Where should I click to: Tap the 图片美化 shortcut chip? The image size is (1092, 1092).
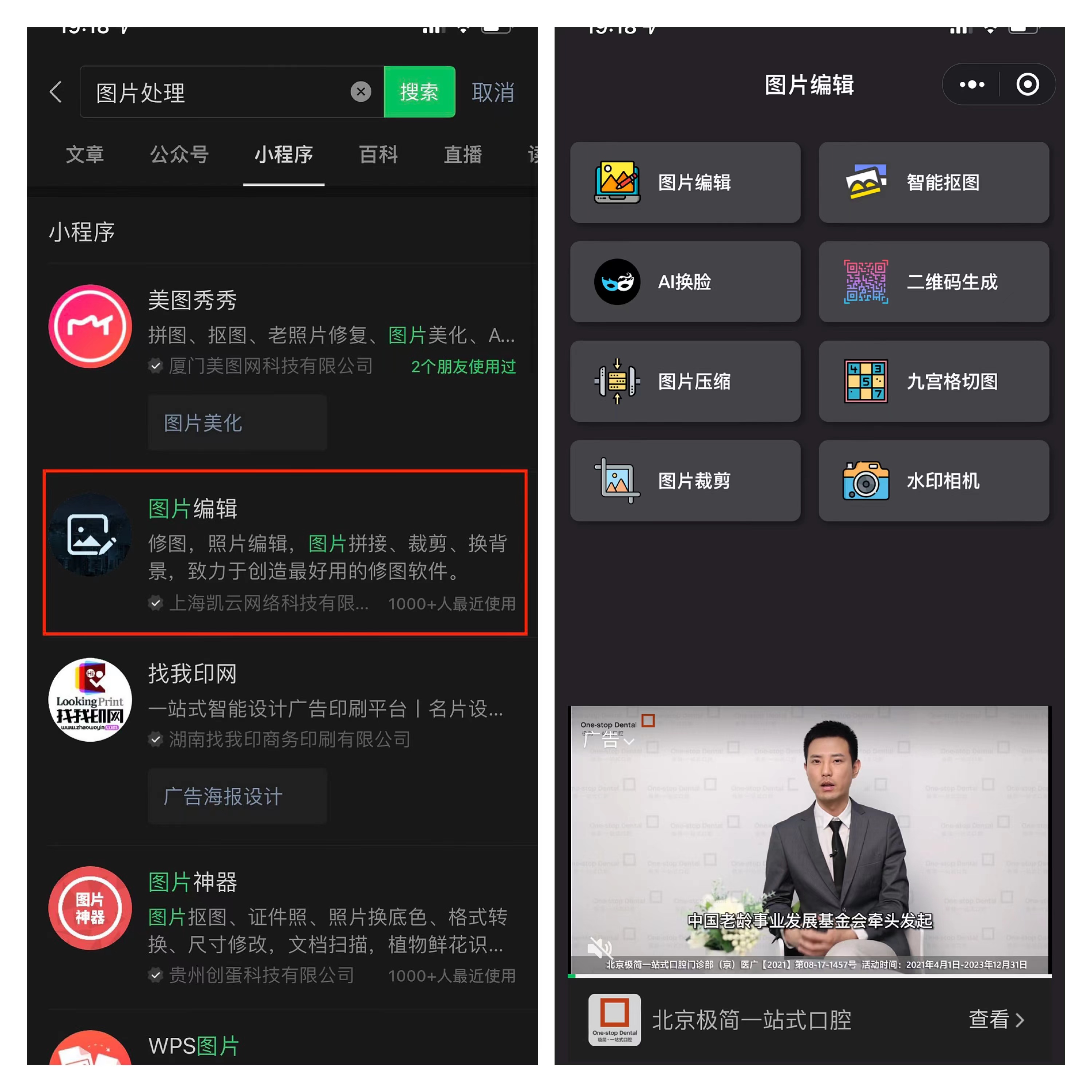[237, 423]
